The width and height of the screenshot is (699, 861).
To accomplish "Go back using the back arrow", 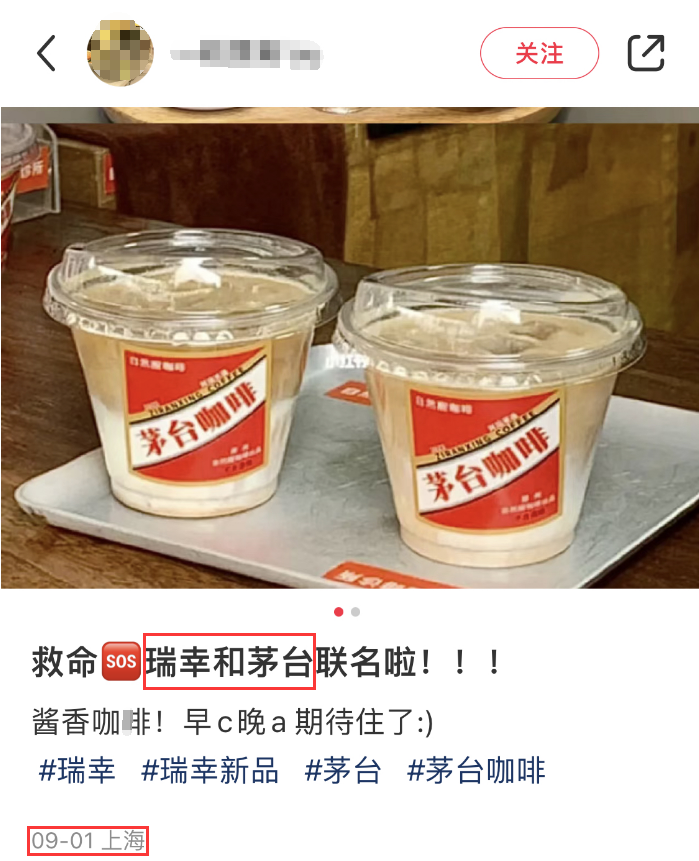I will pyautogui.click(x=46, y=53).
